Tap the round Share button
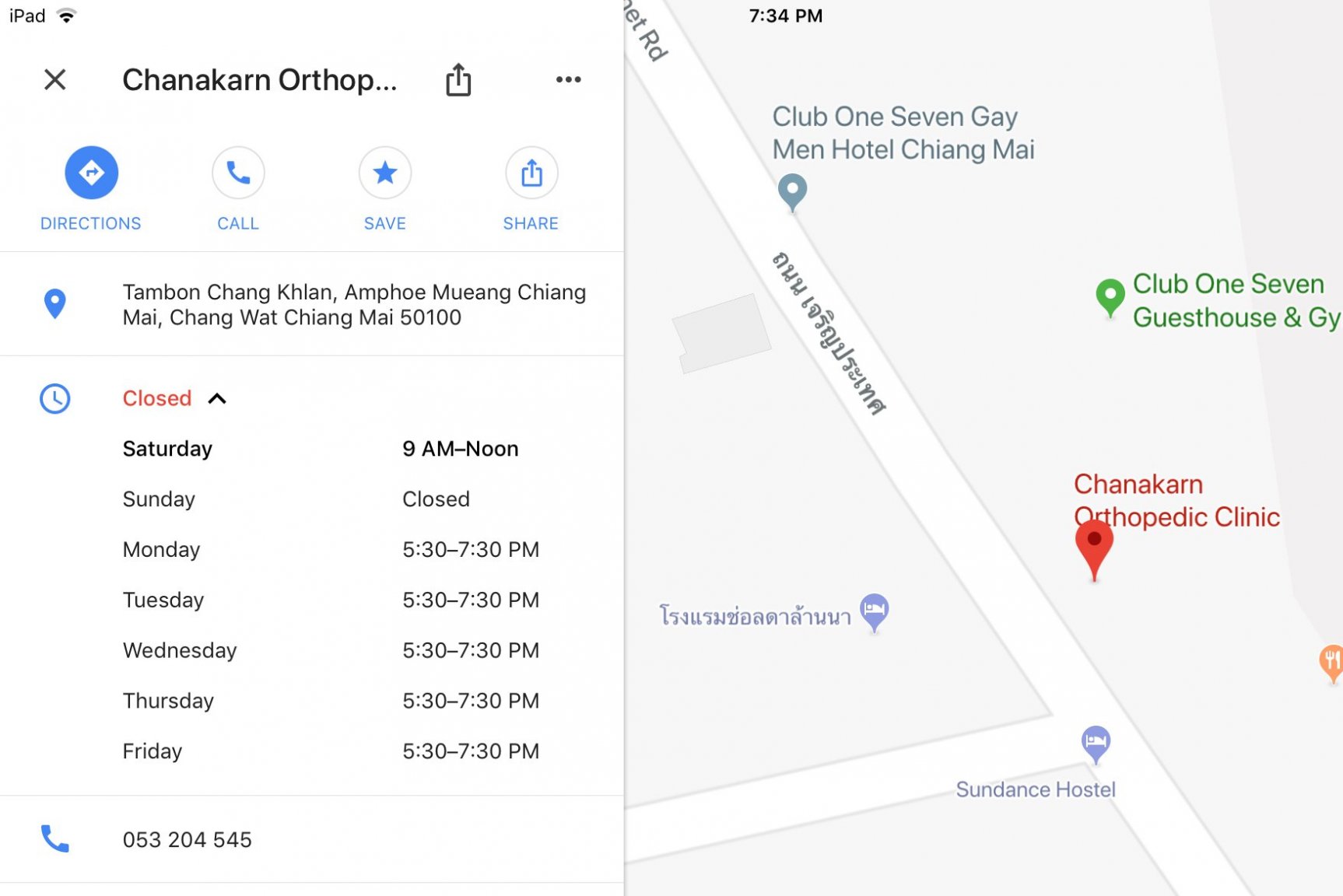The height and width of the screenshot is (896, 1343). [531, 173]
